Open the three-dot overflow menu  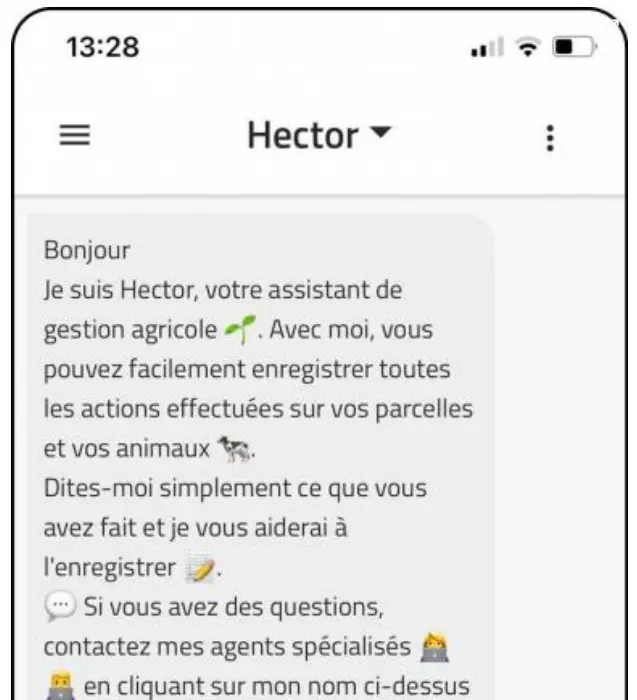tap(549, 138)
